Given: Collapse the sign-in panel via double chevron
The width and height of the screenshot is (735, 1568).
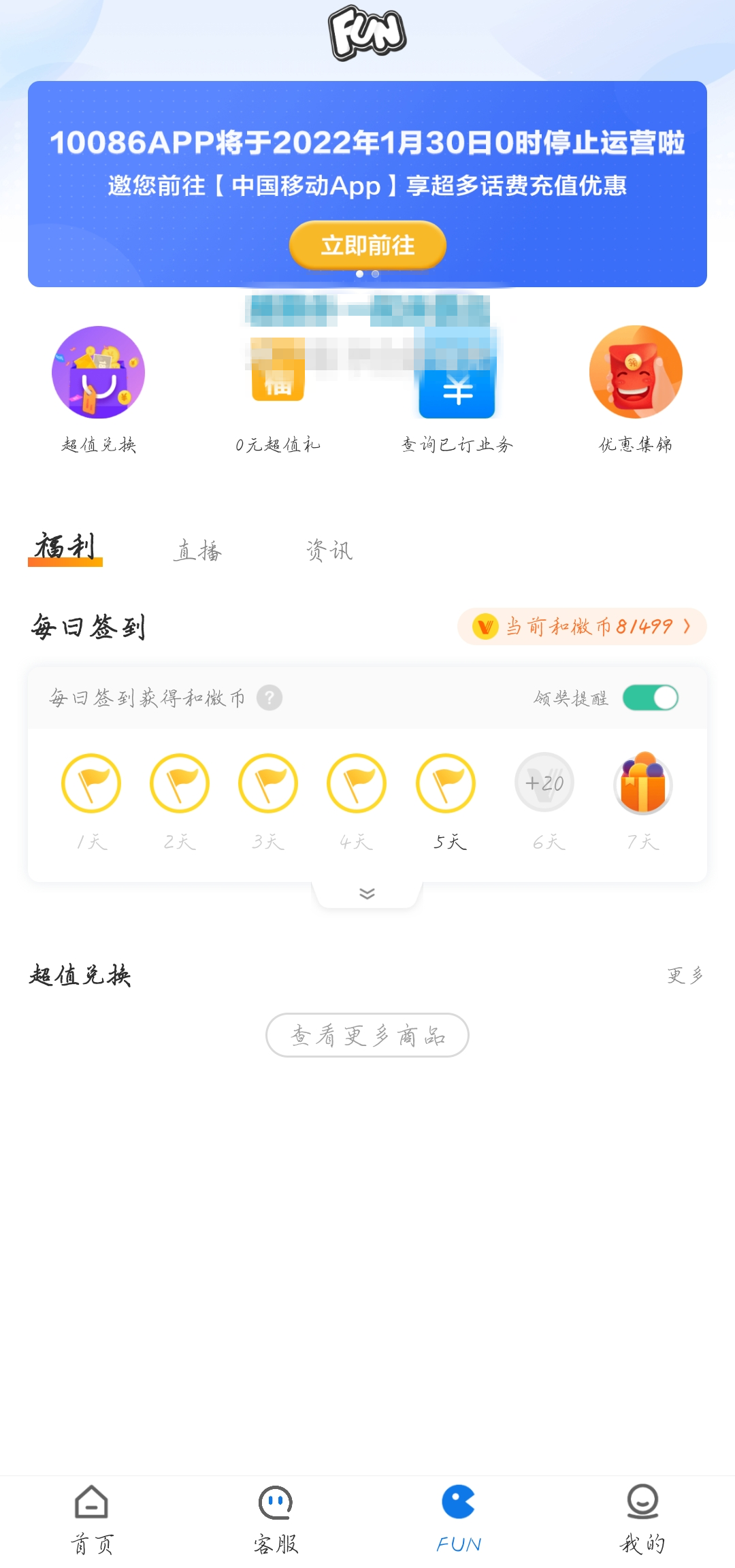Looking at the screenshot, I should (x=367, y=894).
